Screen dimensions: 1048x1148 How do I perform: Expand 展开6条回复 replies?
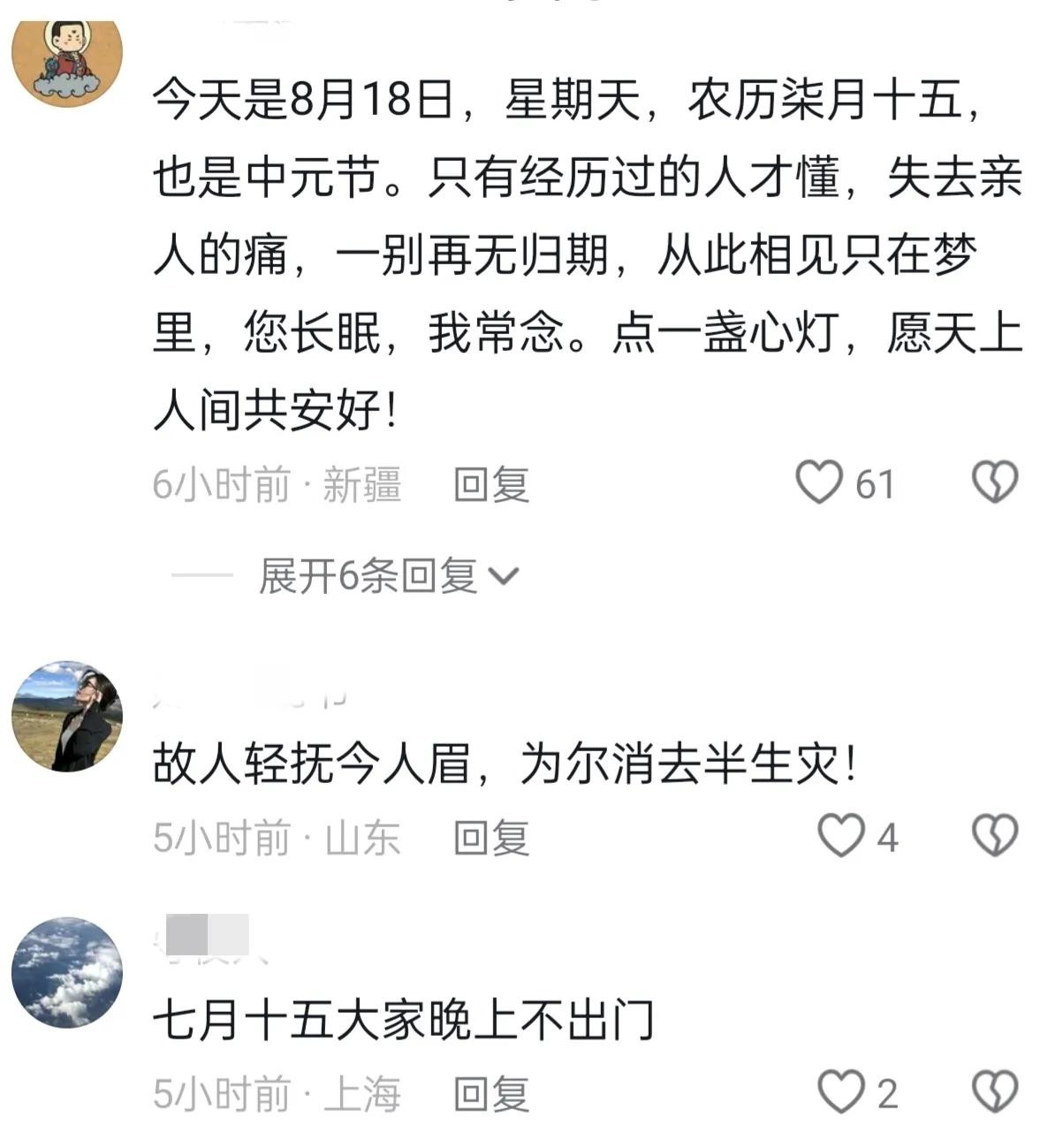coord(389,576)
